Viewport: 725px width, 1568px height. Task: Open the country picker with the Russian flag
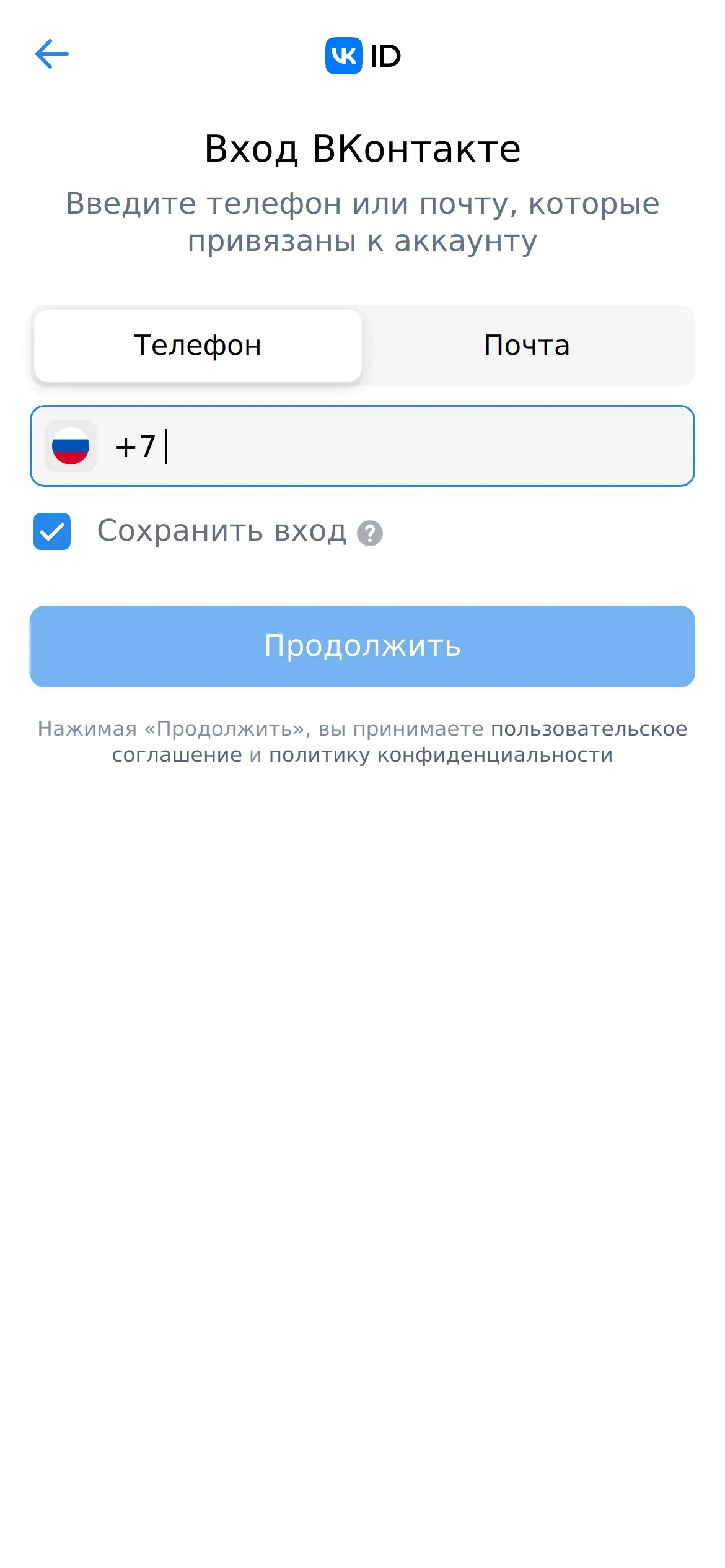(x=71, y=446)
